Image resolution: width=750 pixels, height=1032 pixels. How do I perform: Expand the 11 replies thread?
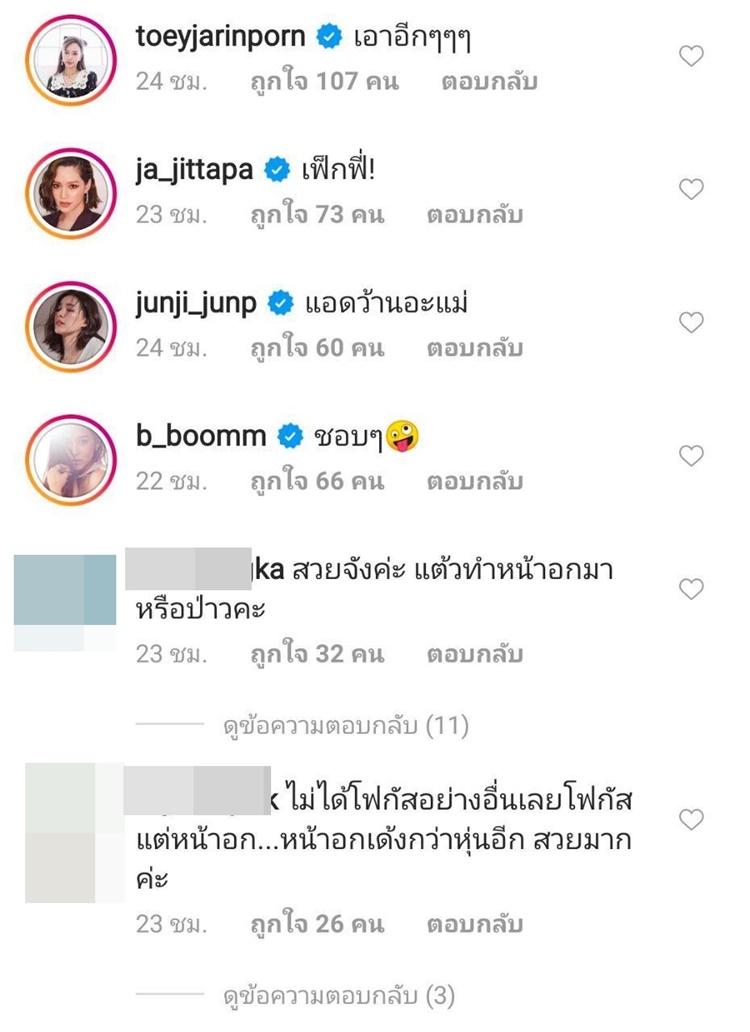point(345,726)
